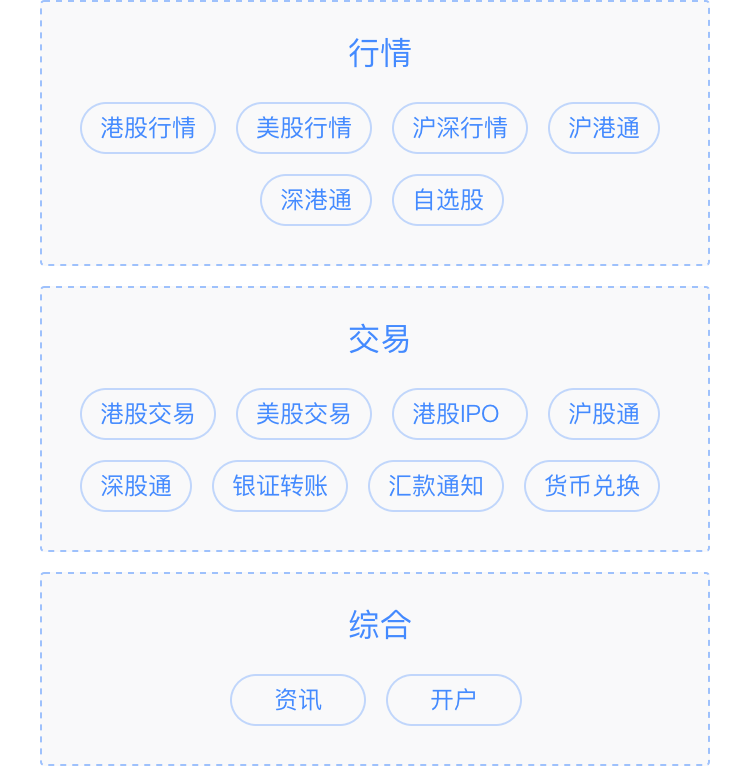Select the 资讯 chip
The image size is (750, 766).
(x=298, y=700)
